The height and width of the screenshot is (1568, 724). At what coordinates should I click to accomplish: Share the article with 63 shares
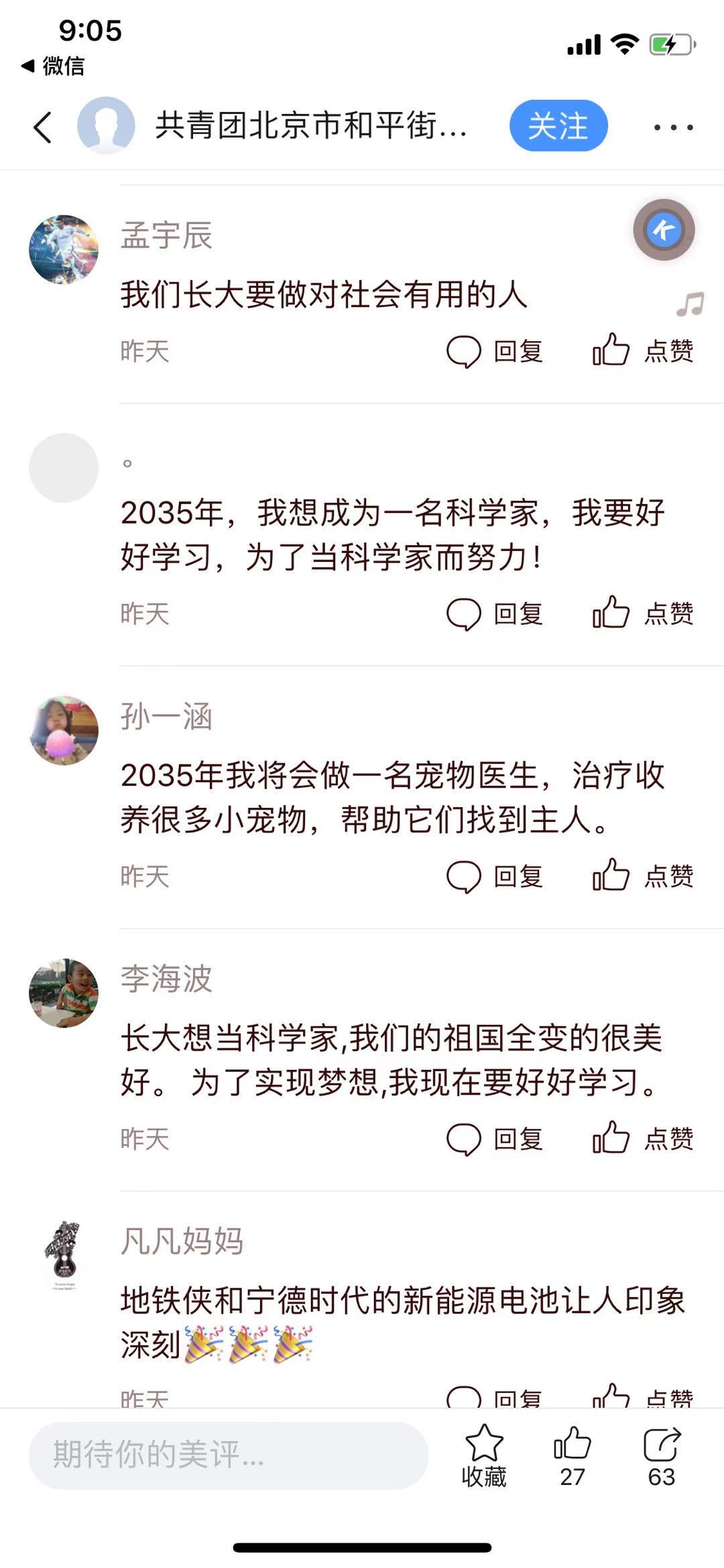(662, 1455)
